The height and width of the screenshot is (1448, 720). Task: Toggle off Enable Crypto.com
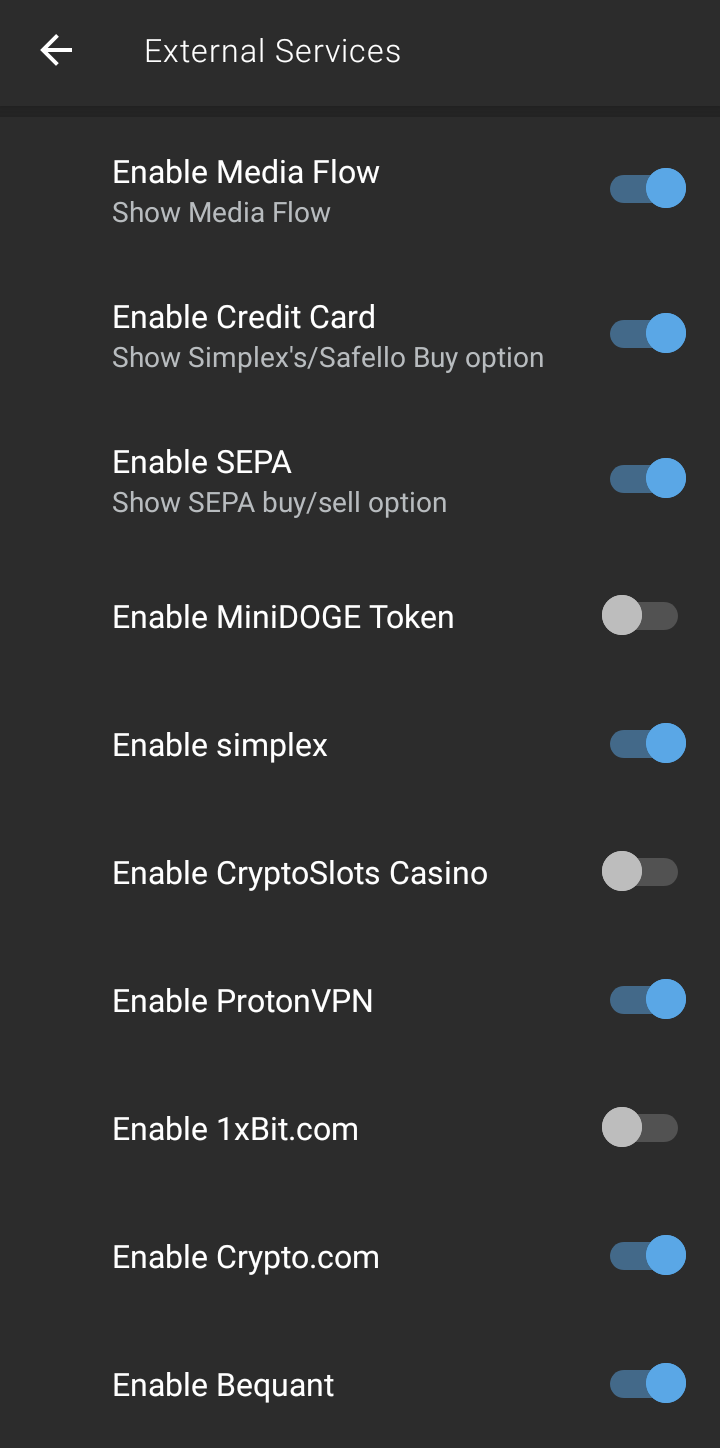pos(647,1256)
